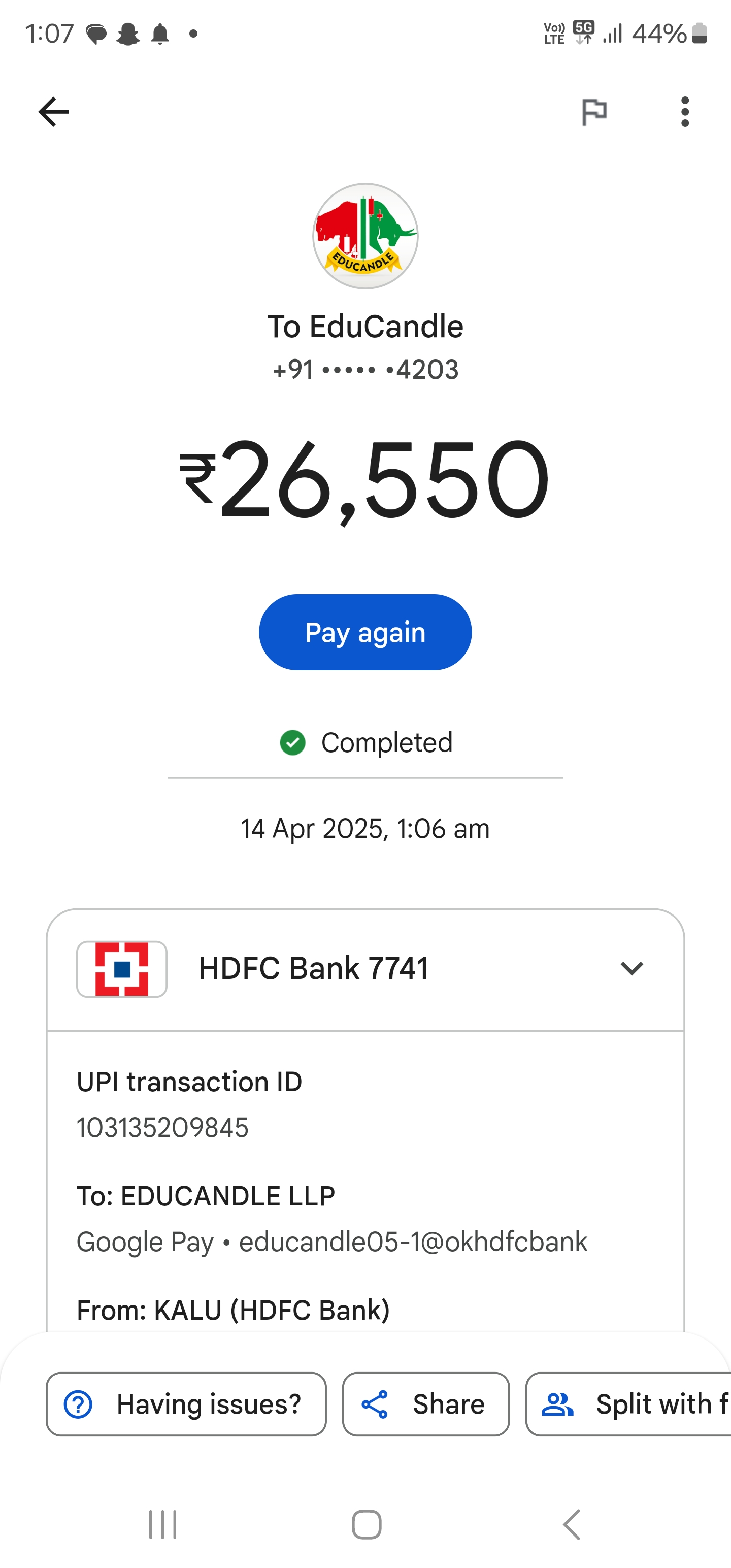
Task: Expand the HDFC Bank 7741 details
Action: (x=631, y=968)
